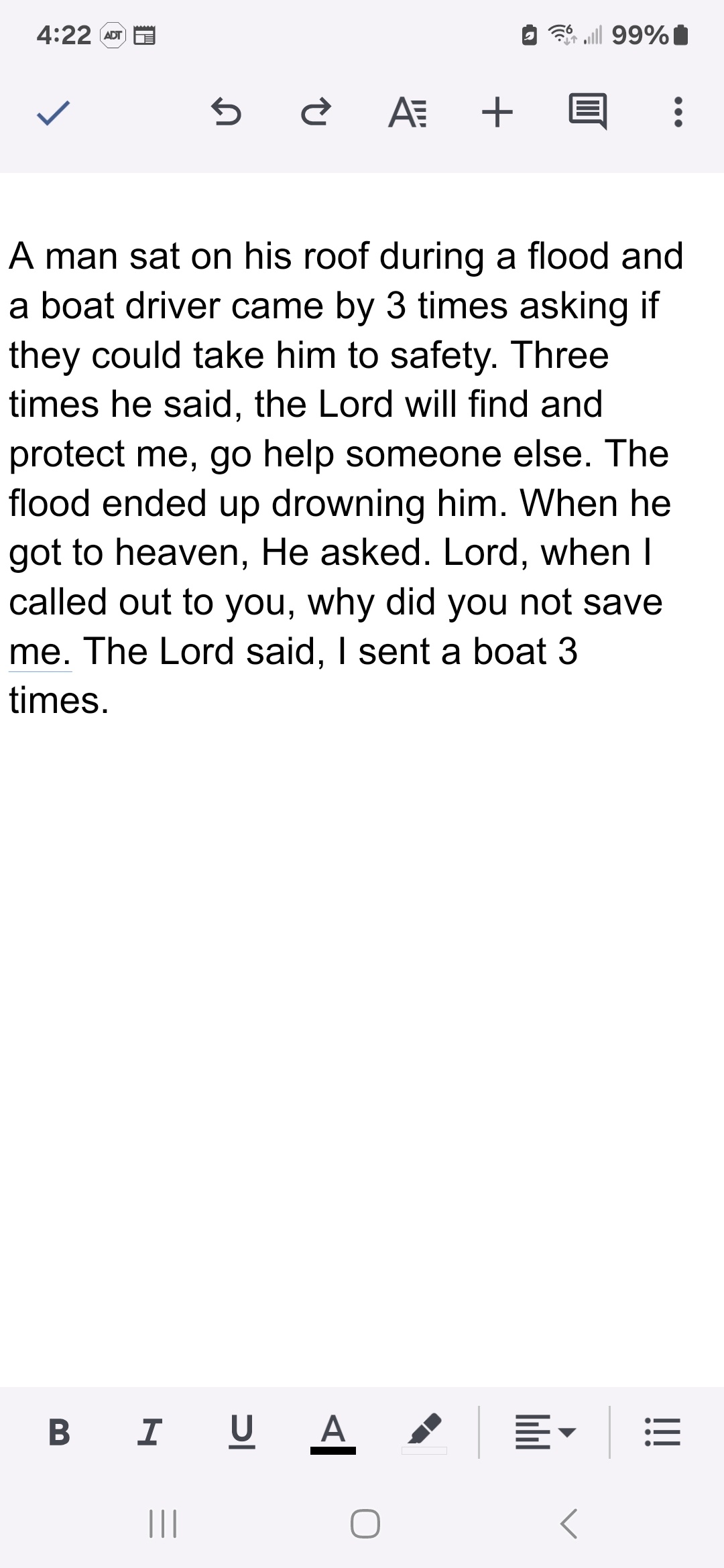Go back using the system back button
This screenshot has width=724, height=1568.
tap(568, 1524)
